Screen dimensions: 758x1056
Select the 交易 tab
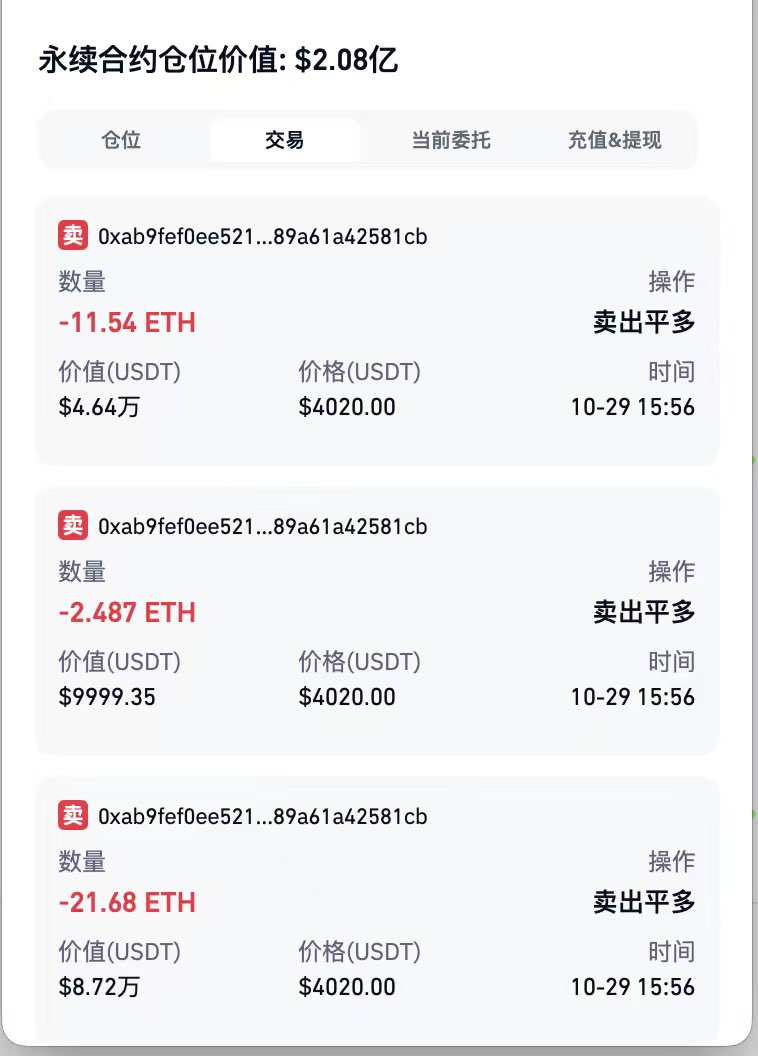coord(284,140)
